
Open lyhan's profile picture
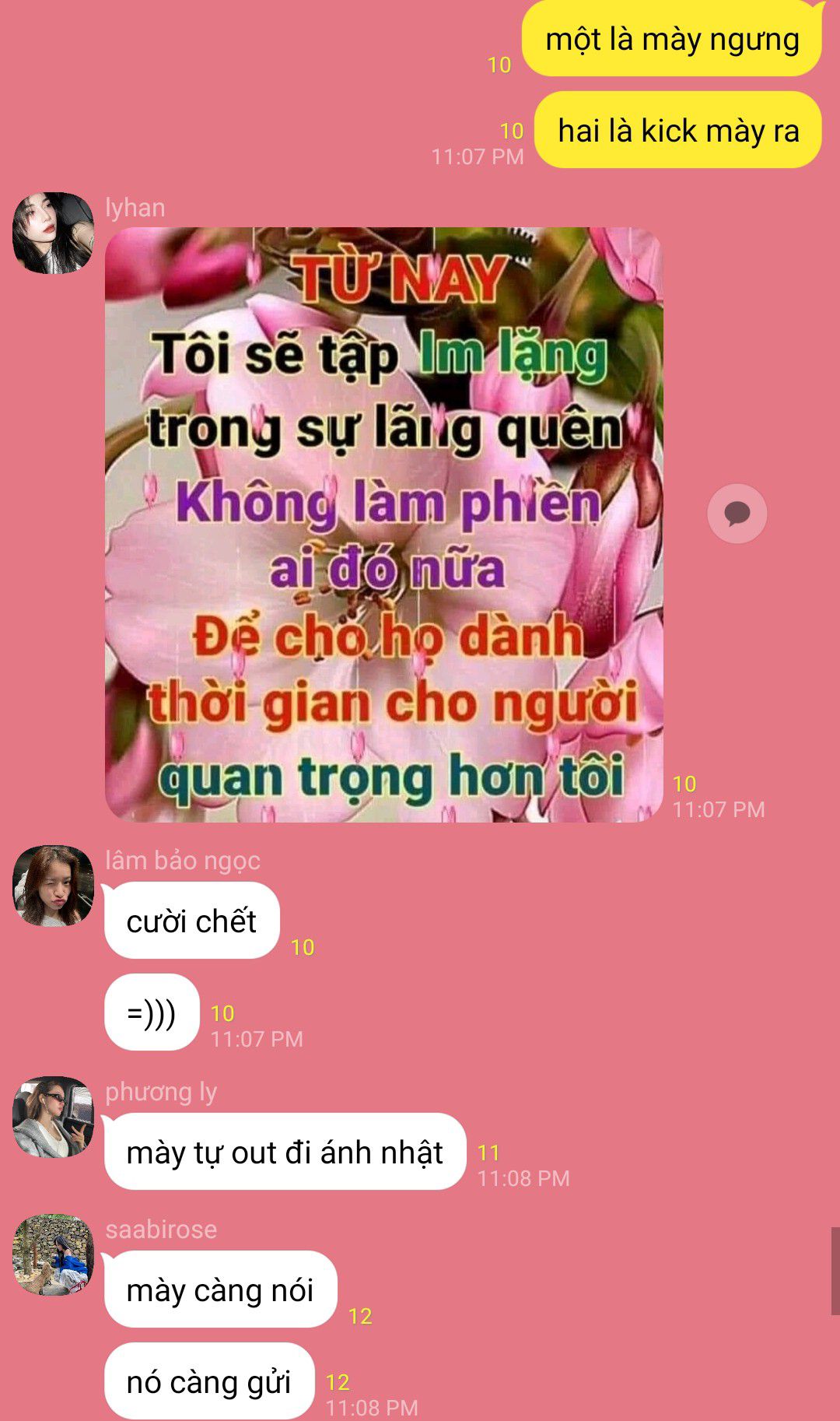pos(53,233)
